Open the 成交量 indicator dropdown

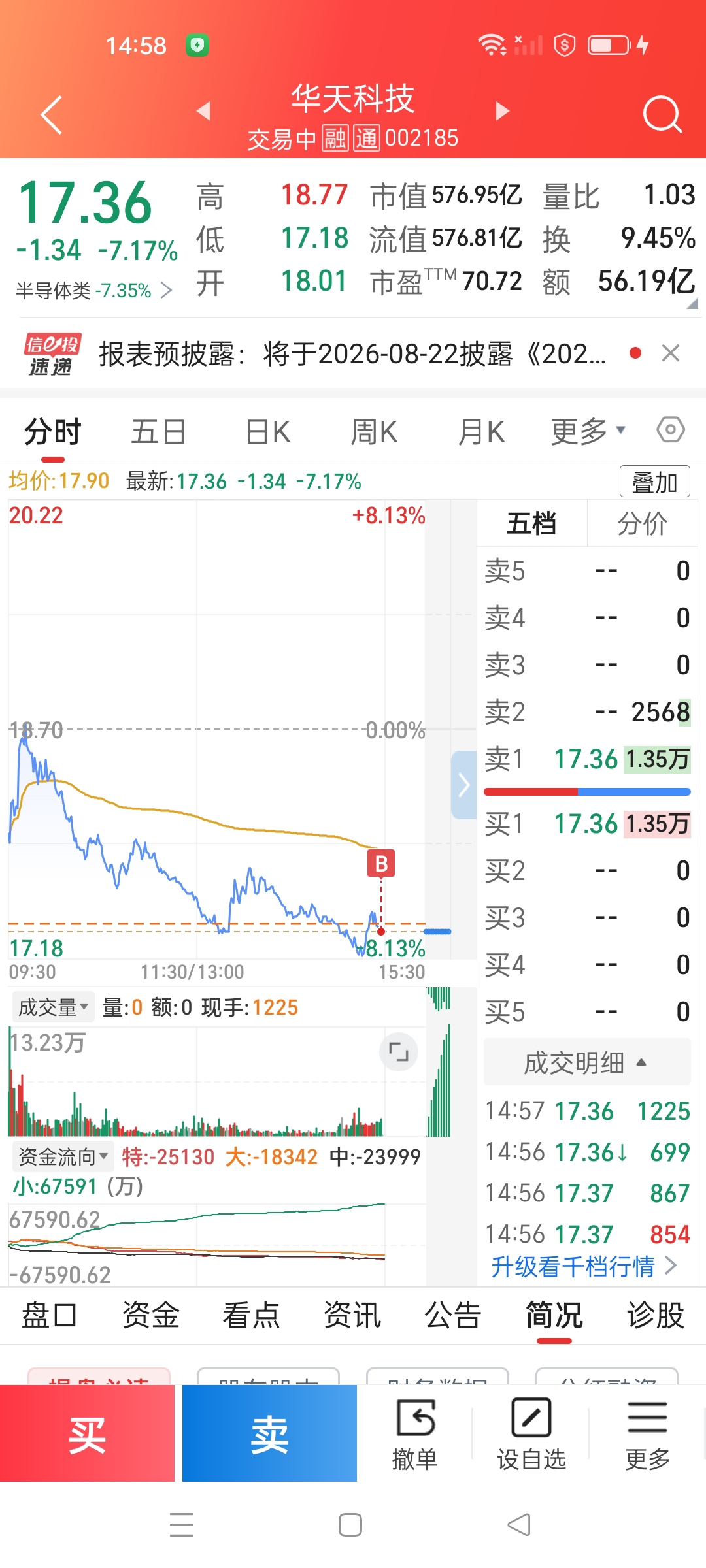53,1007
